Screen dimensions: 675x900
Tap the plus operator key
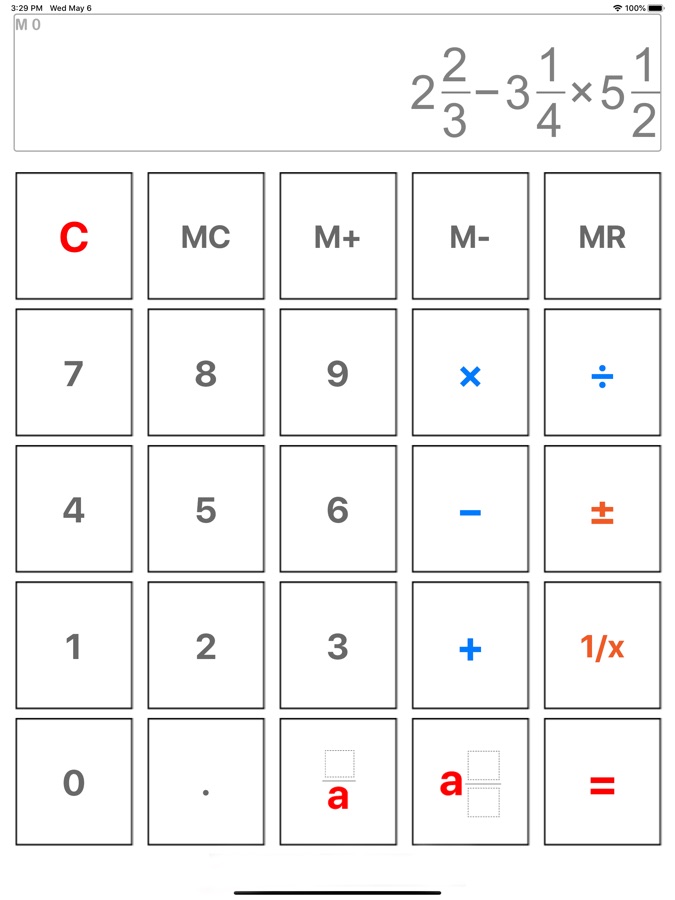[x=470, y=646]
